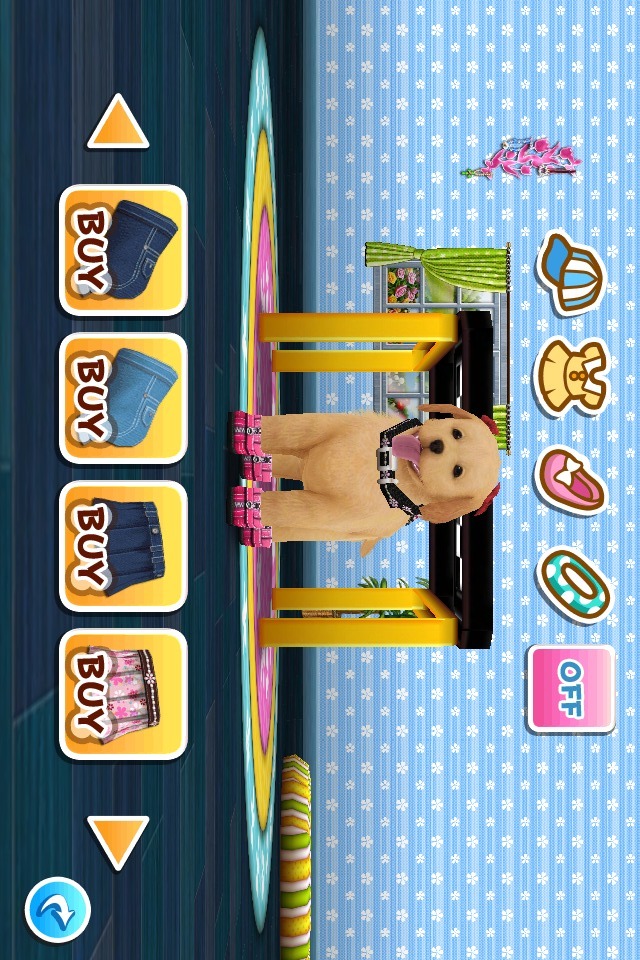Select the collar accessory category
Image resolution: width=640 pixels, height=960 pixels.
coord(572,583)
